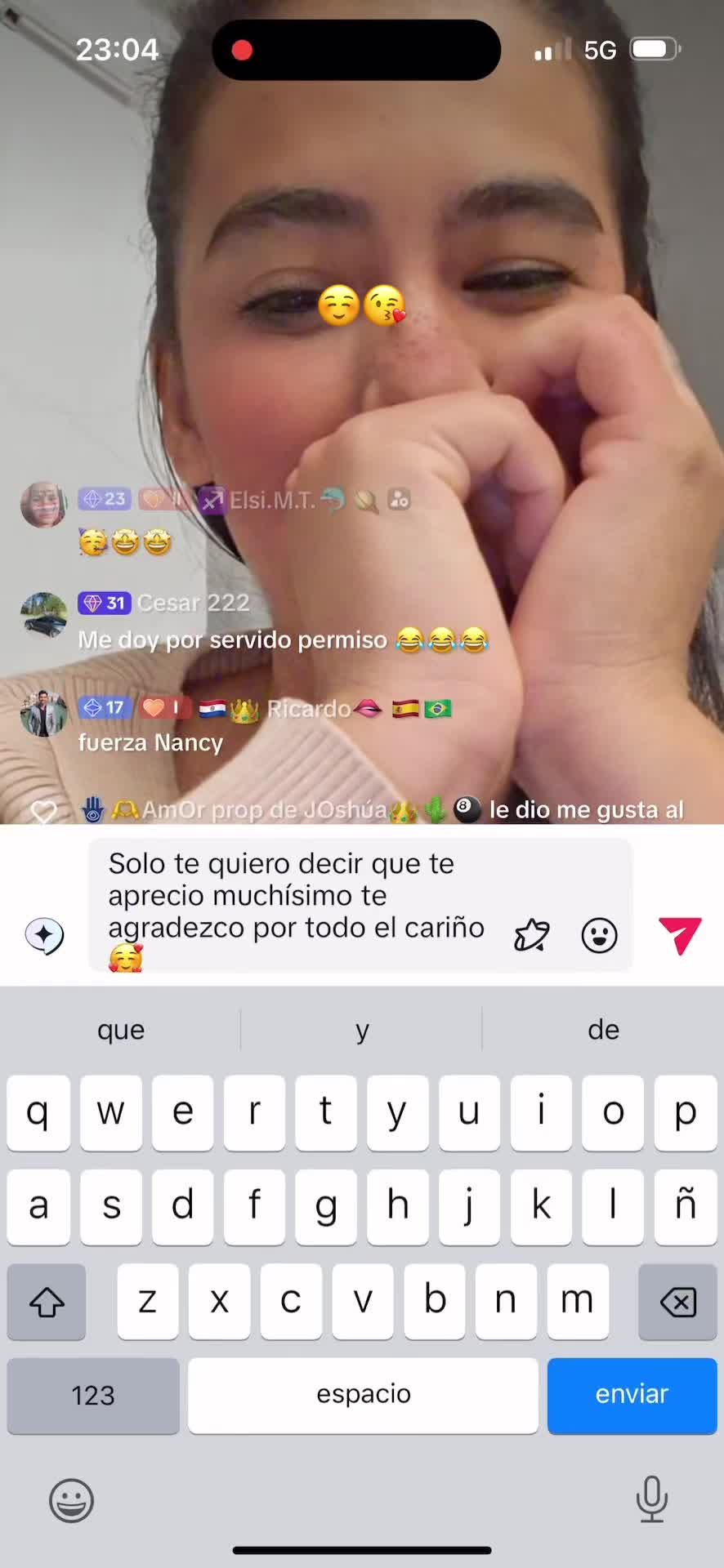Open Ricardo's profile picture in chat
Image resolution: width=724 pixels, height=1568 pixels.
pos(44,713)
